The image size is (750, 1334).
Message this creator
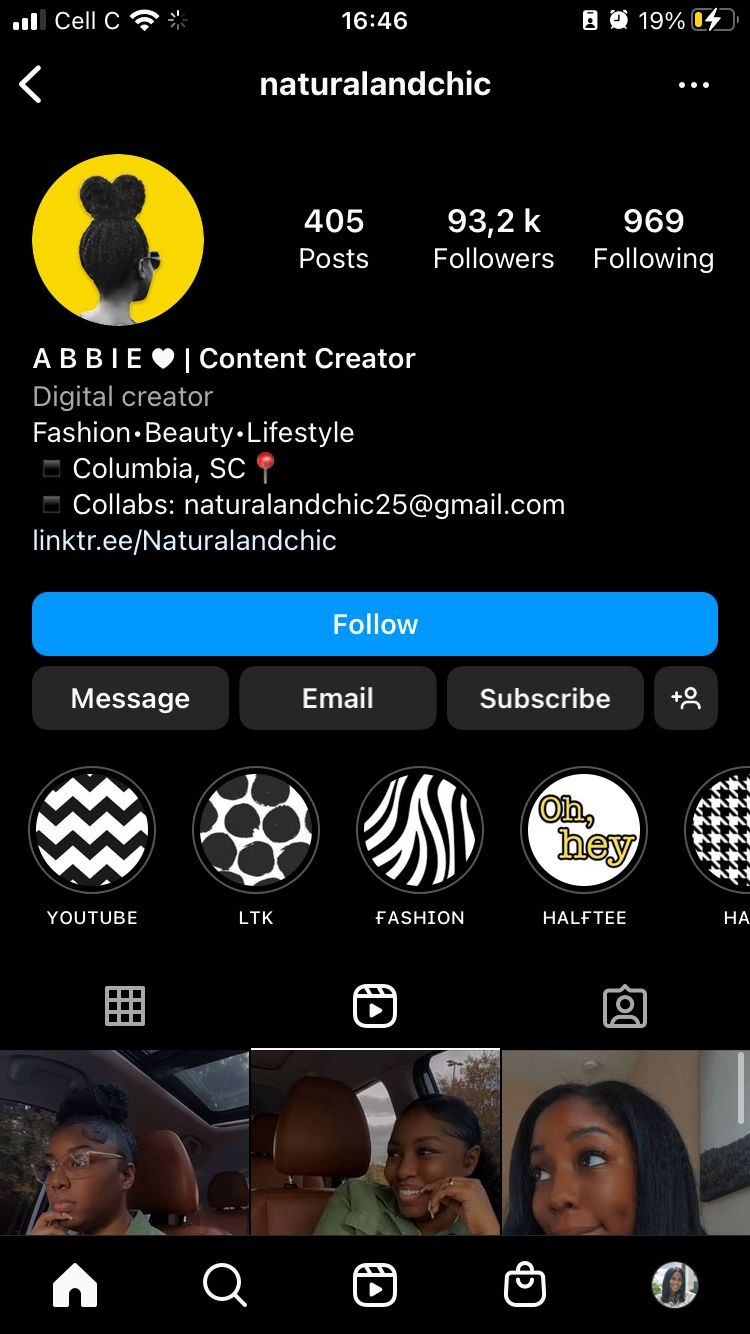[130, 698]
